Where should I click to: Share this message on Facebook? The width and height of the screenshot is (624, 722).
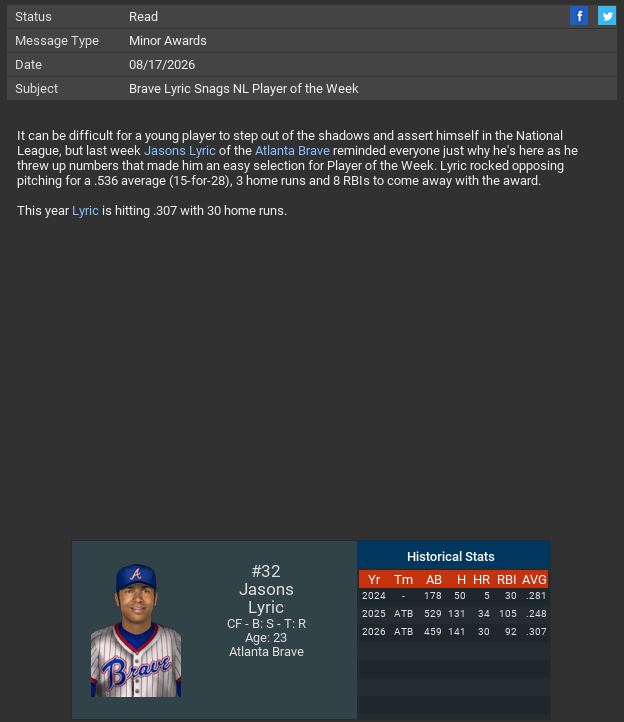click(x=579, y=15)
